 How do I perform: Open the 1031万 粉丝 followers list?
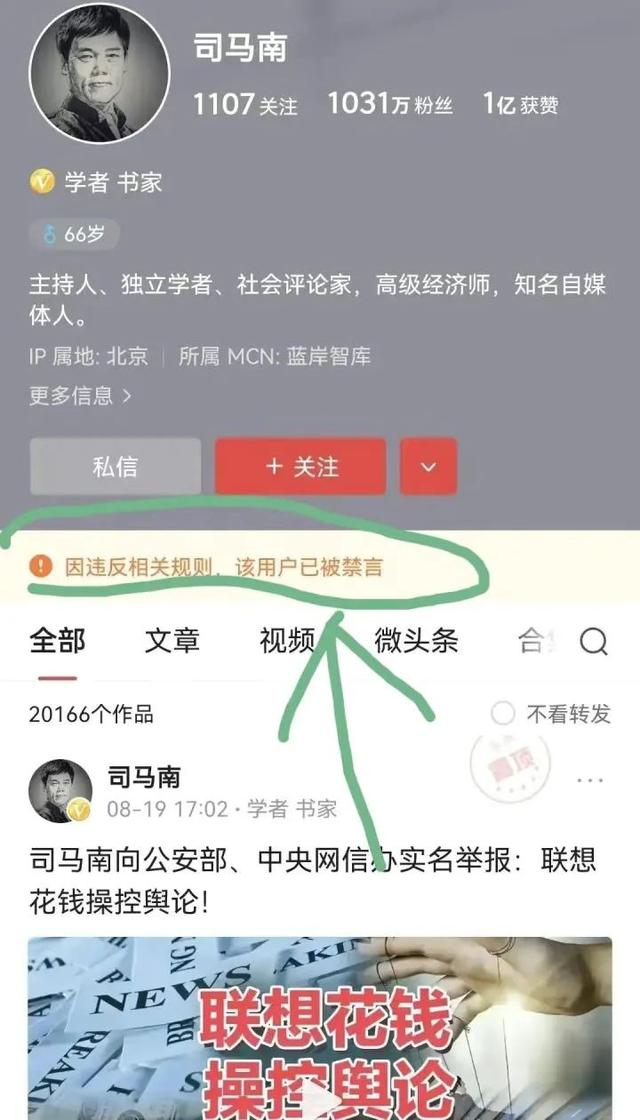click(x=390, y=104)
